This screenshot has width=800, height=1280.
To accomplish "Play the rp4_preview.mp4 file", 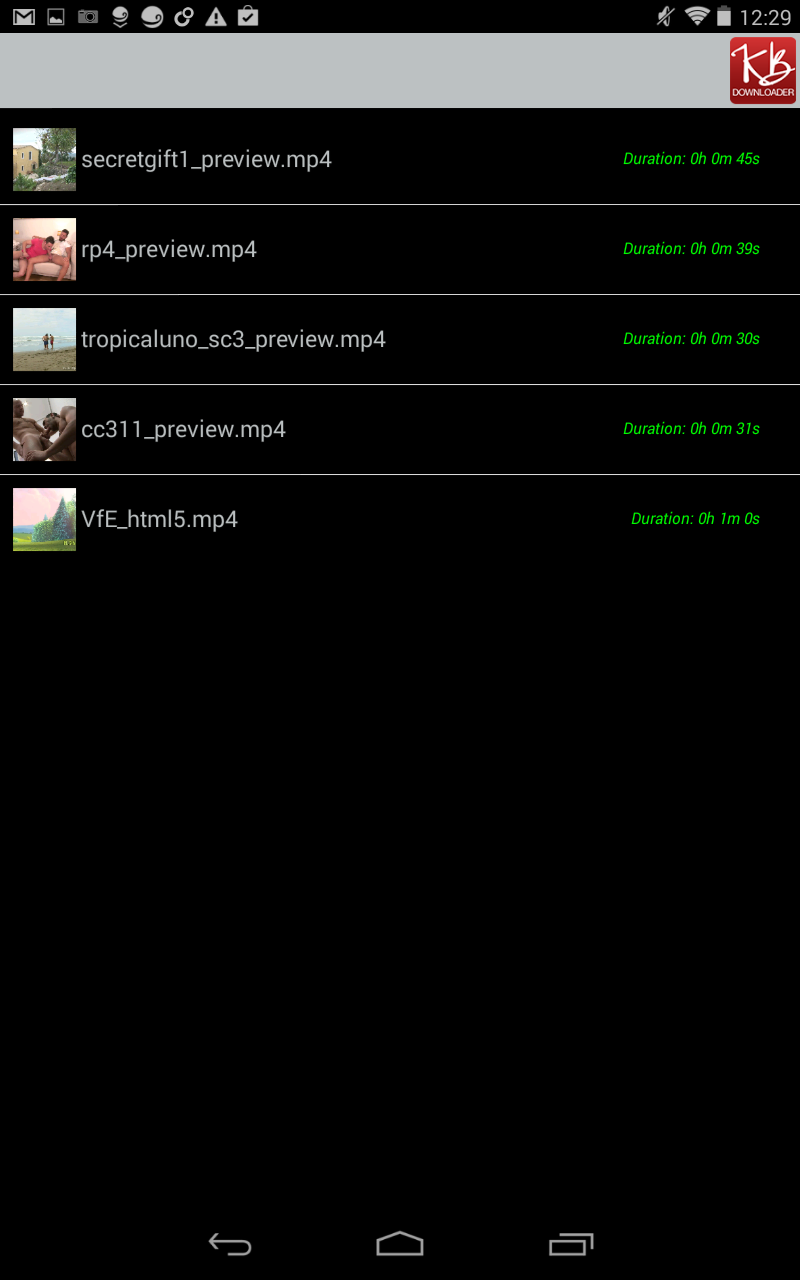I will coord(169,250).
